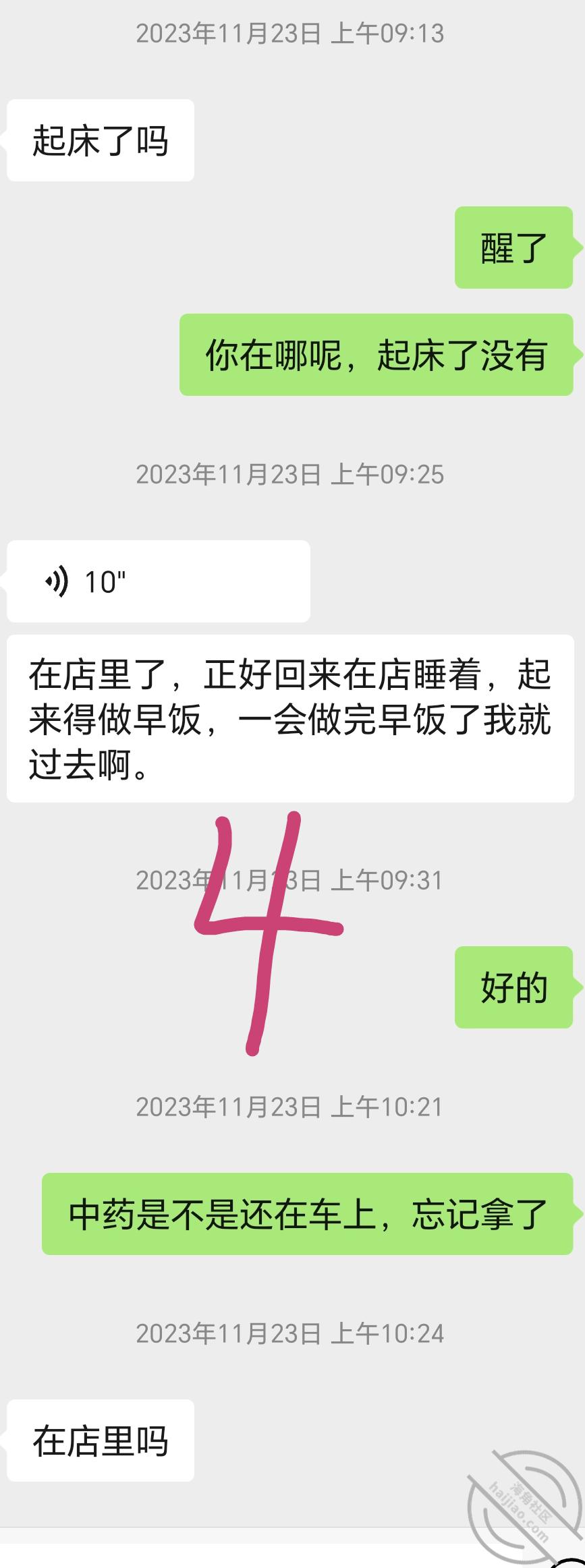Image resolution: width=585 pixels, height=1568 pixels.
Task: Play the 10-second voice message
Action: click(158, 581)
